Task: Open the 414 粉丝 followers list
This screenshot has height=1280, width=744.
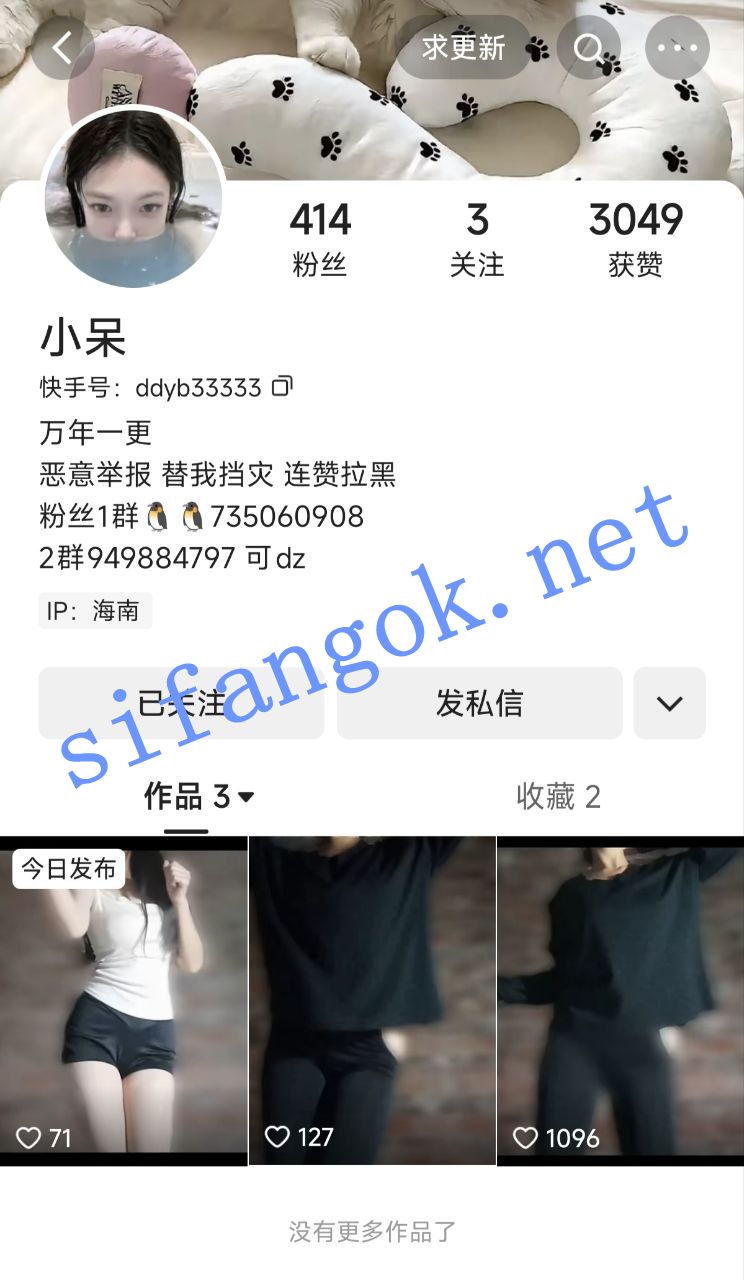Action: [x=320, y=238]
